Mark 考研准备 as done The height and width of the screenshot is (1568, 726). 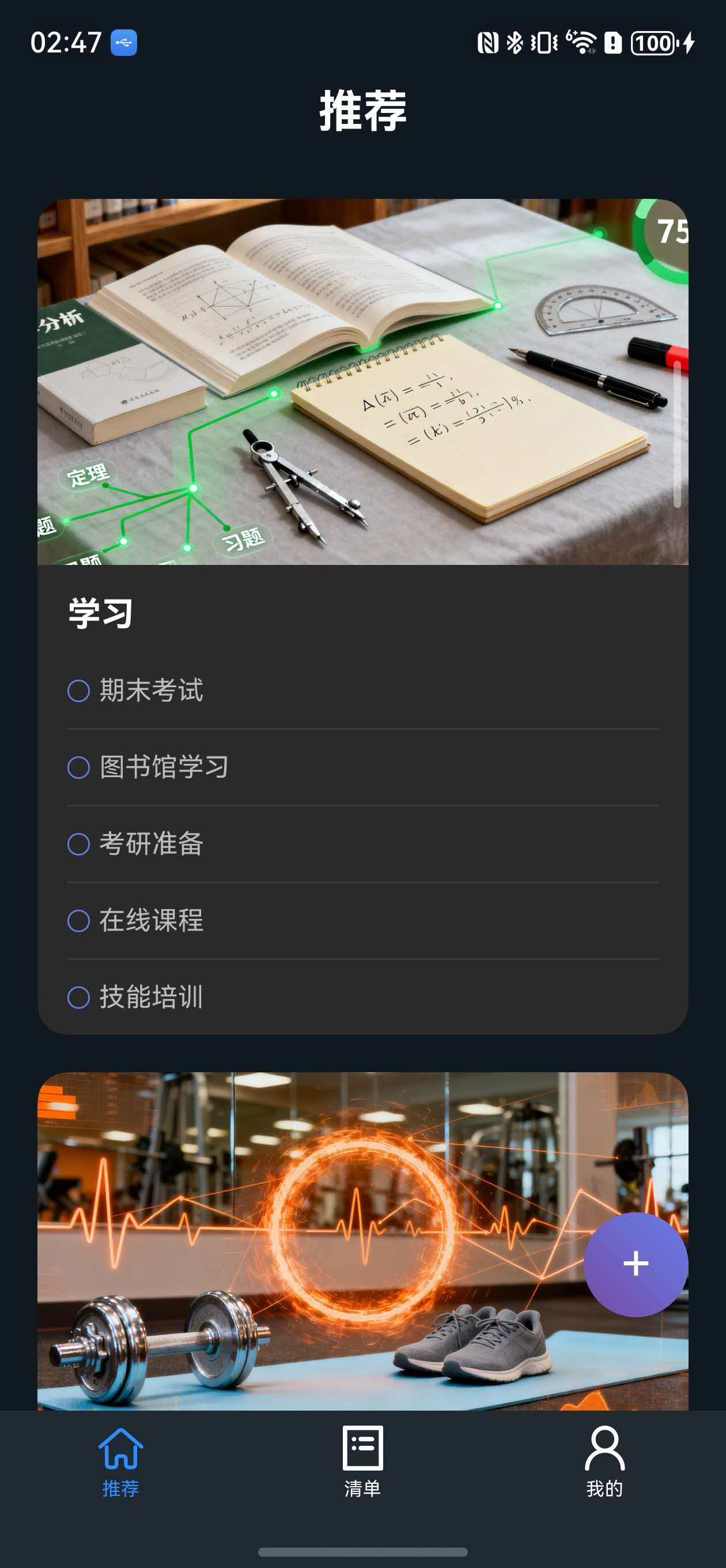click(78, 845)
